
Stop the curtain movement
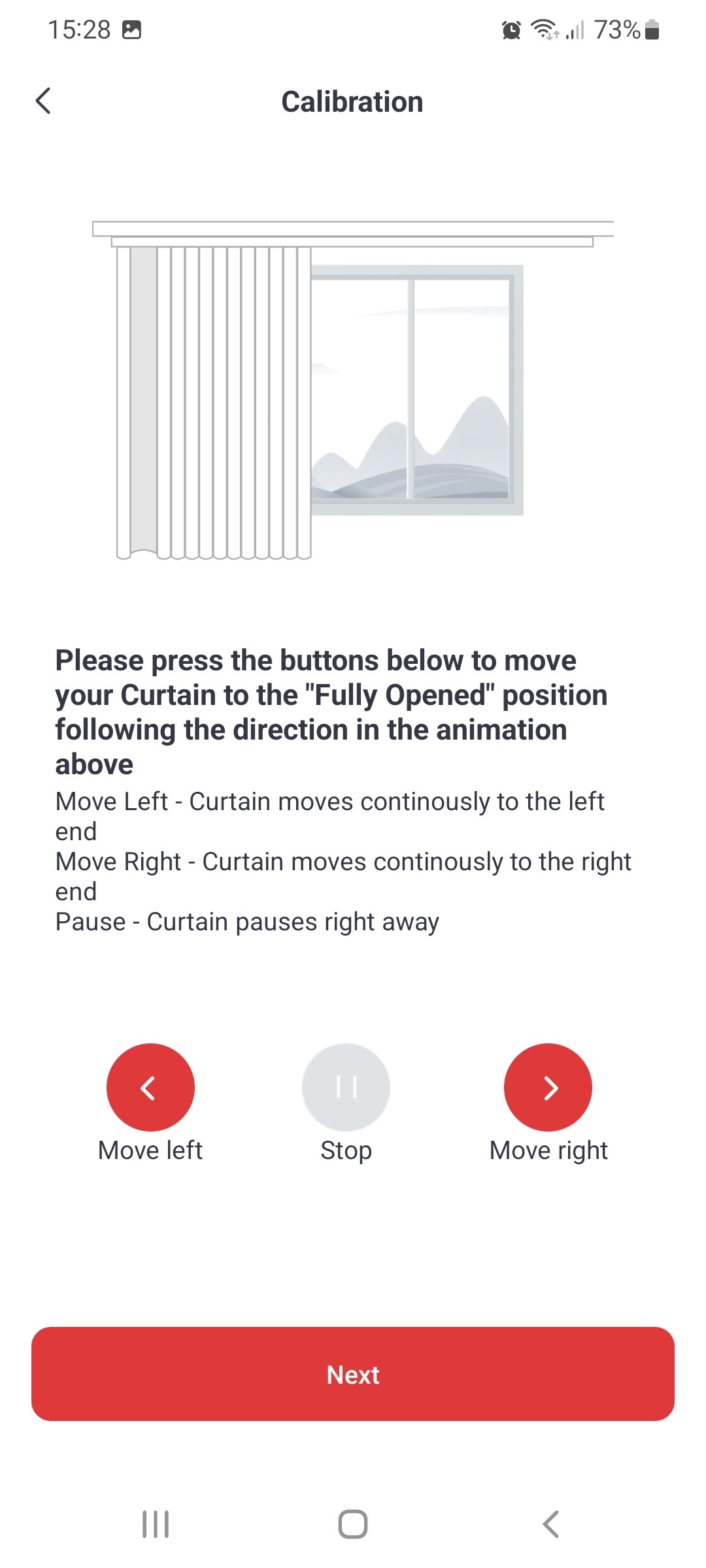click(346, 1087)
